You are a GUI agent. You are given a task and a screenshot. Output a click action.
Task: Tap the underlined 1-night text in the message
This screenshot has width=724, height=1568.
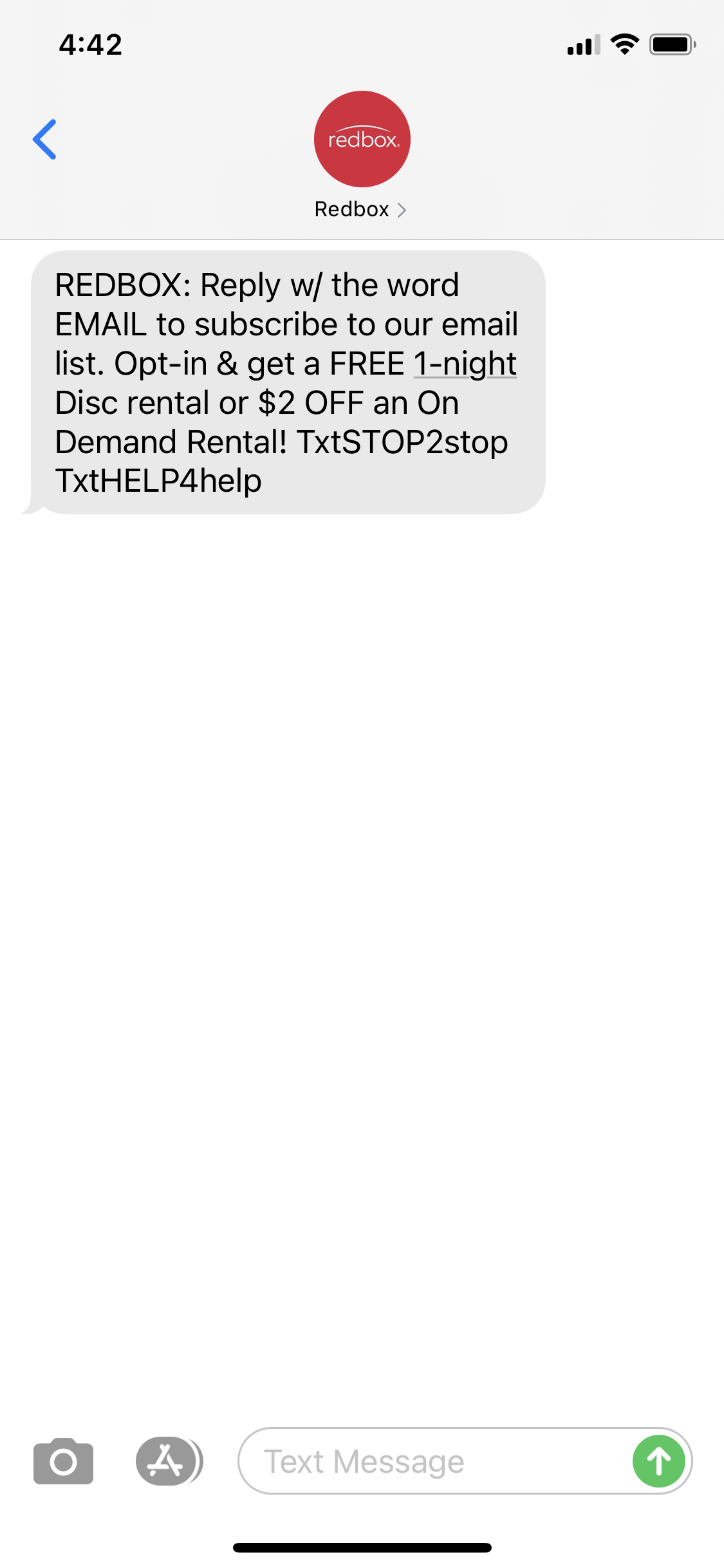click(465, 363)
